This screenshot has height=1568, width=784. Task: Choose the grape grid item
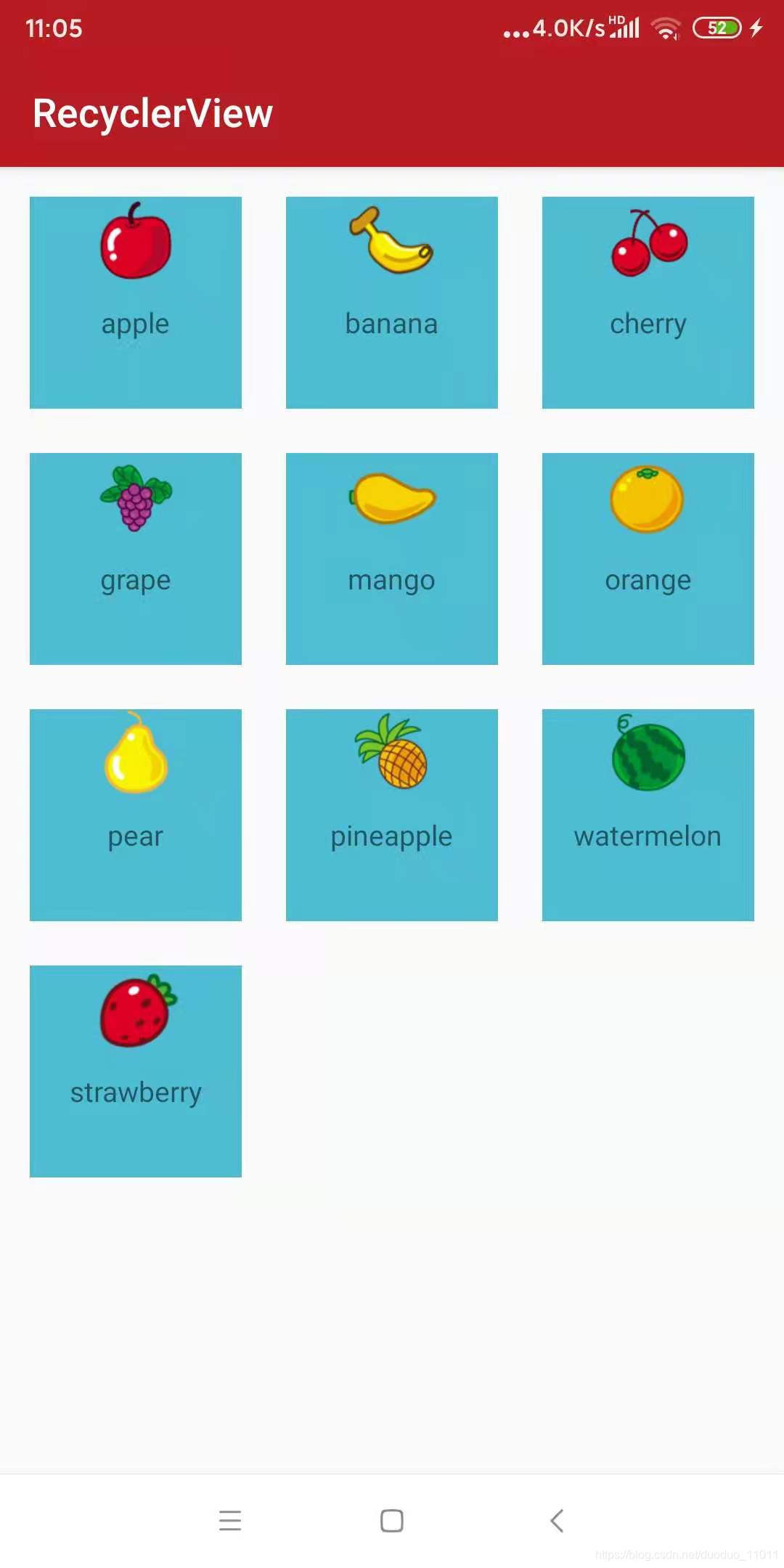136,558
